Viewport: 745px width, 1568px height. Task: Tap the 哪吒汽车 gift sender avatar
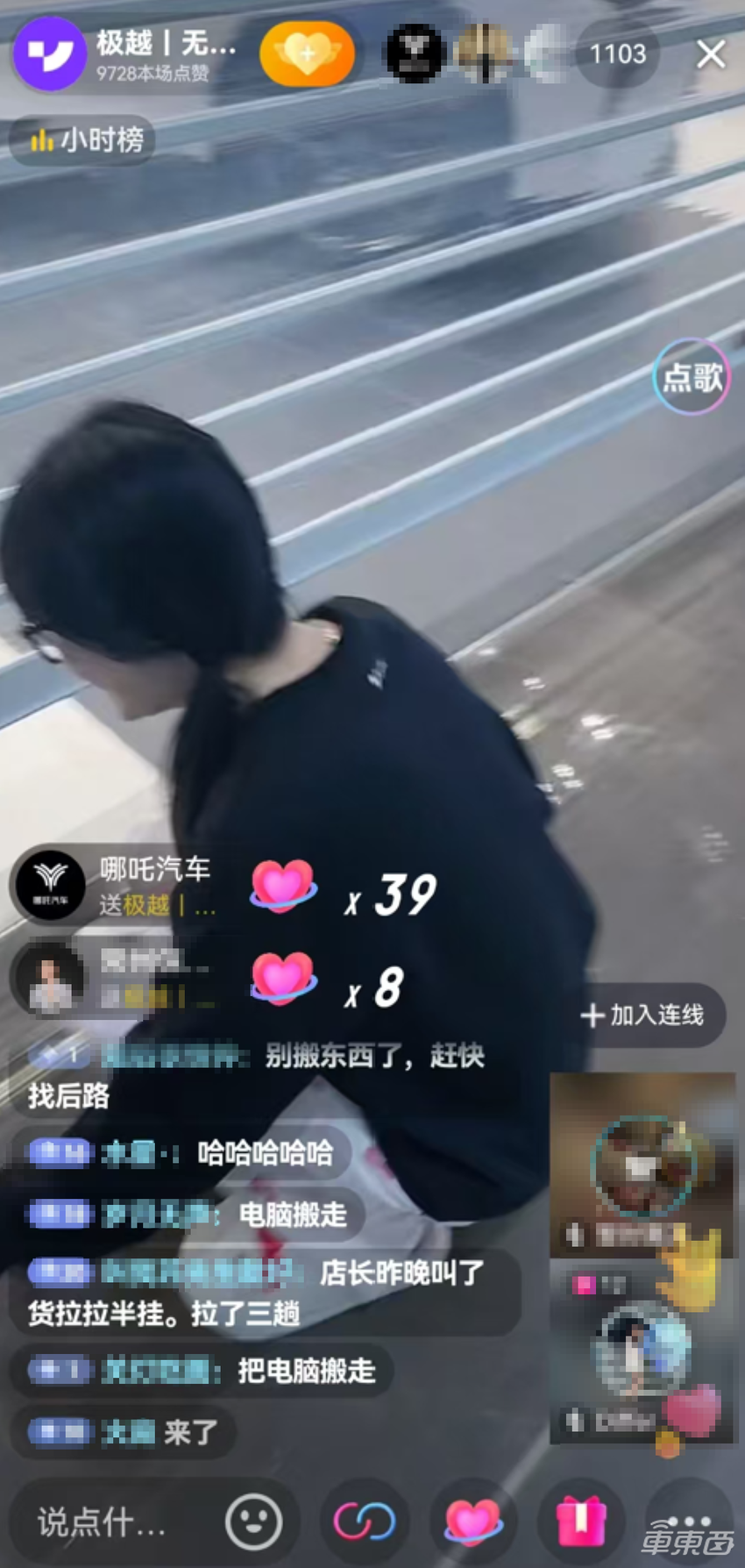point(50,886)
